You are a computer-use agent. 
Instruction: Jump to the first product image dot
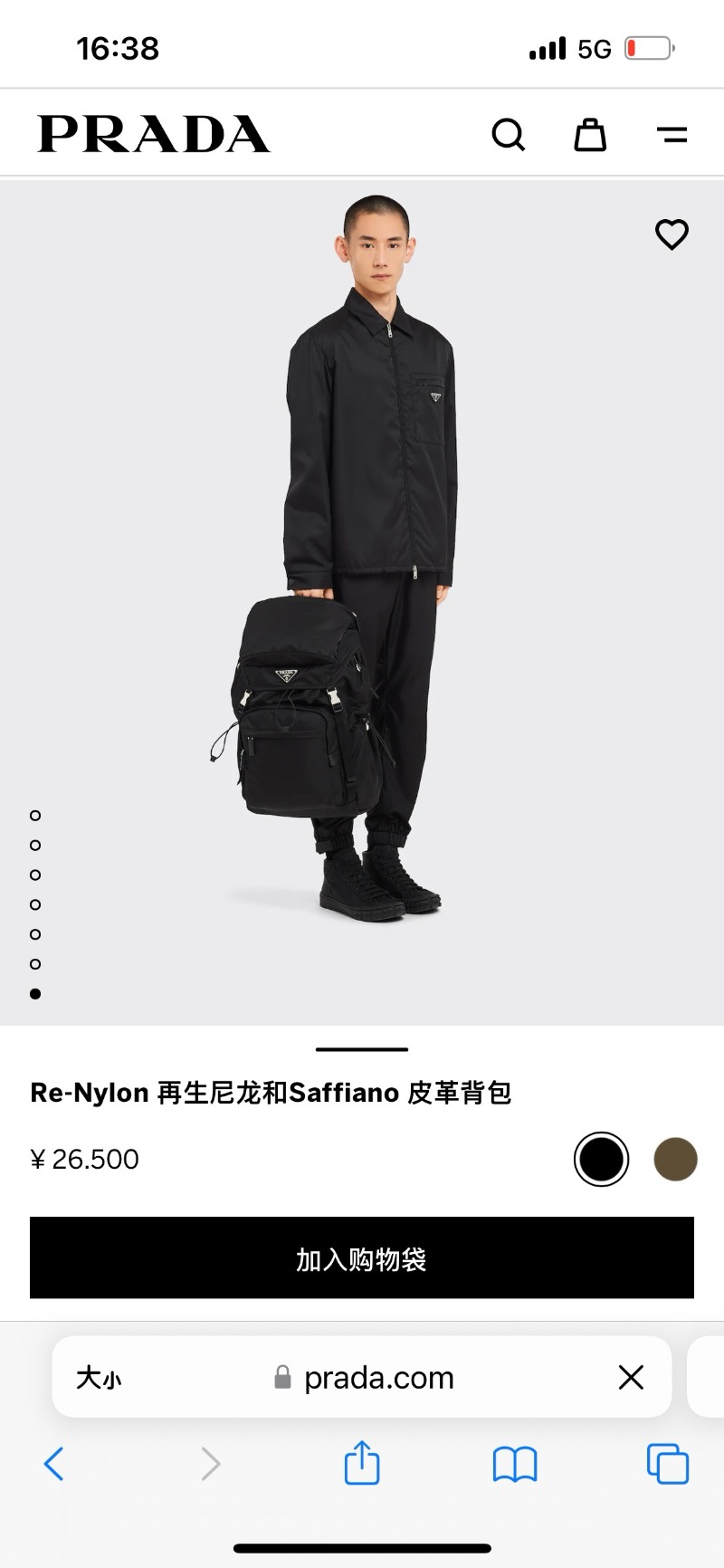pyautogui.click(x=35, y=816)
